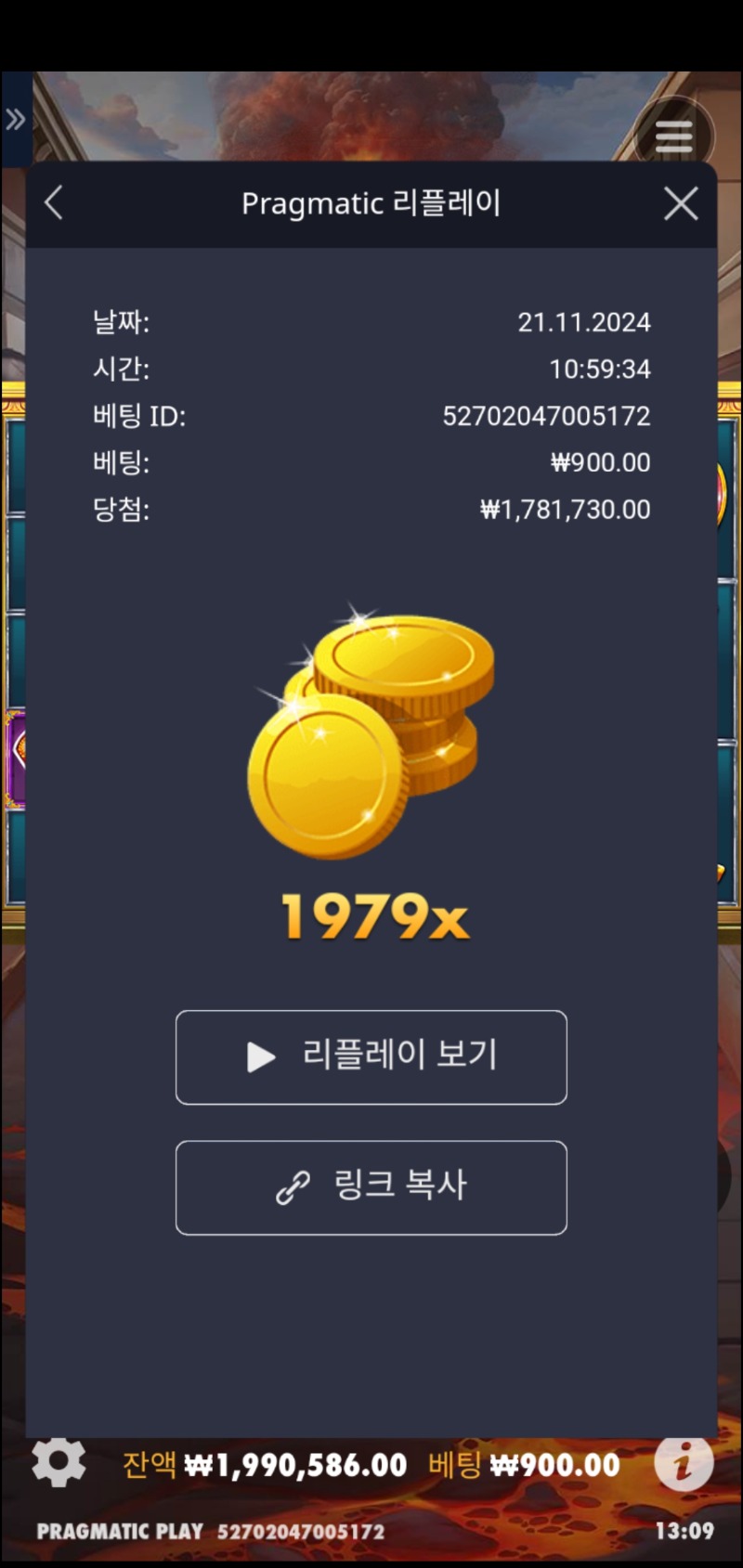This screenshot has height=1568, width=743.
Task: Tap the 리플레이 보기 button
Action: 371,1057
